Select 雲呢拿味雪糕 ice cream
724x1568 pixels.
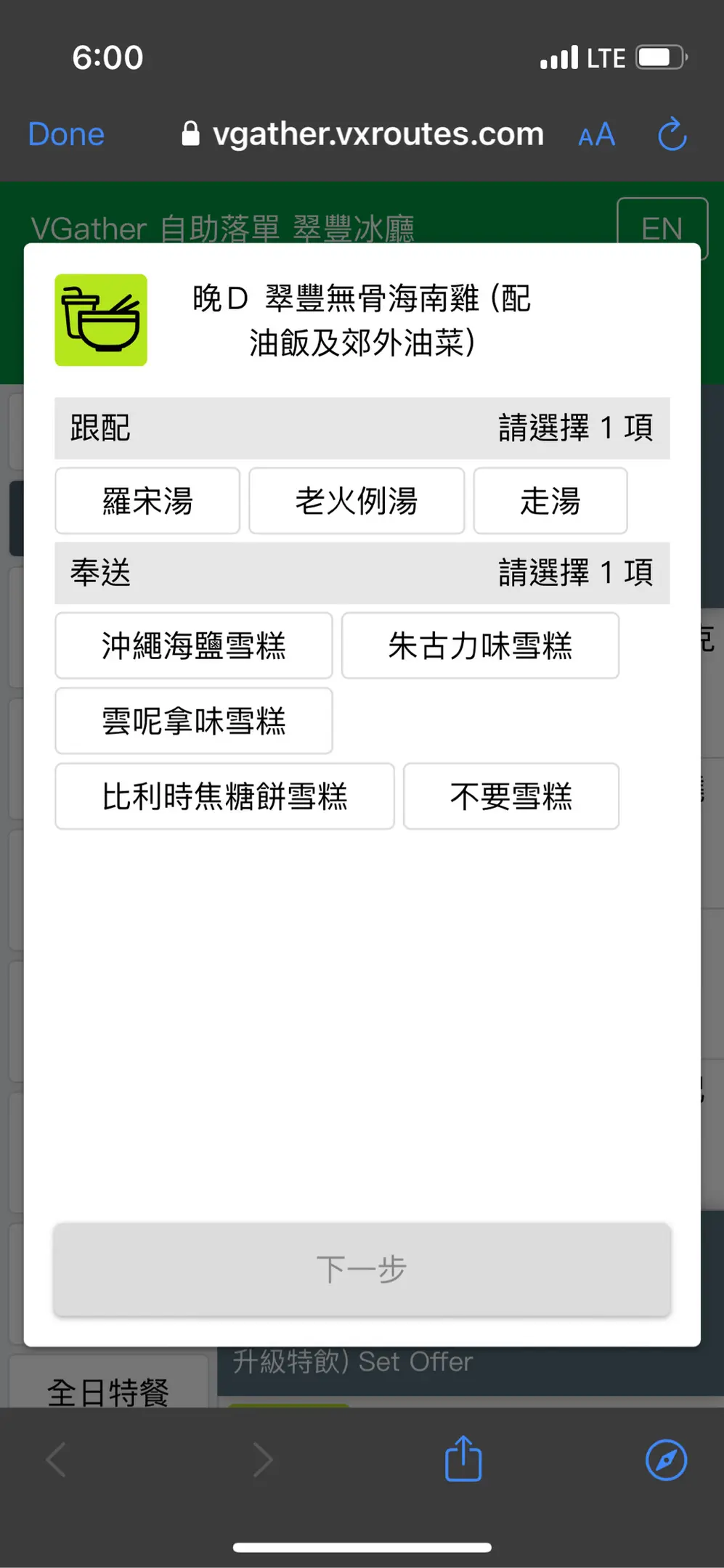(x=194, y=721)
